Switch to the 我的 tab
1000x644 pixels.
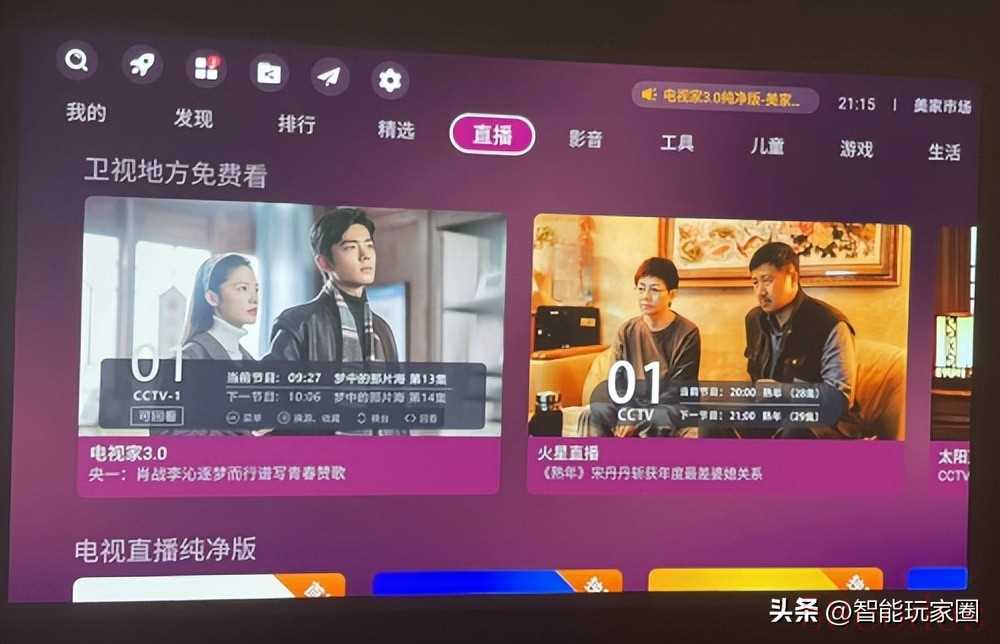point(86,113)
